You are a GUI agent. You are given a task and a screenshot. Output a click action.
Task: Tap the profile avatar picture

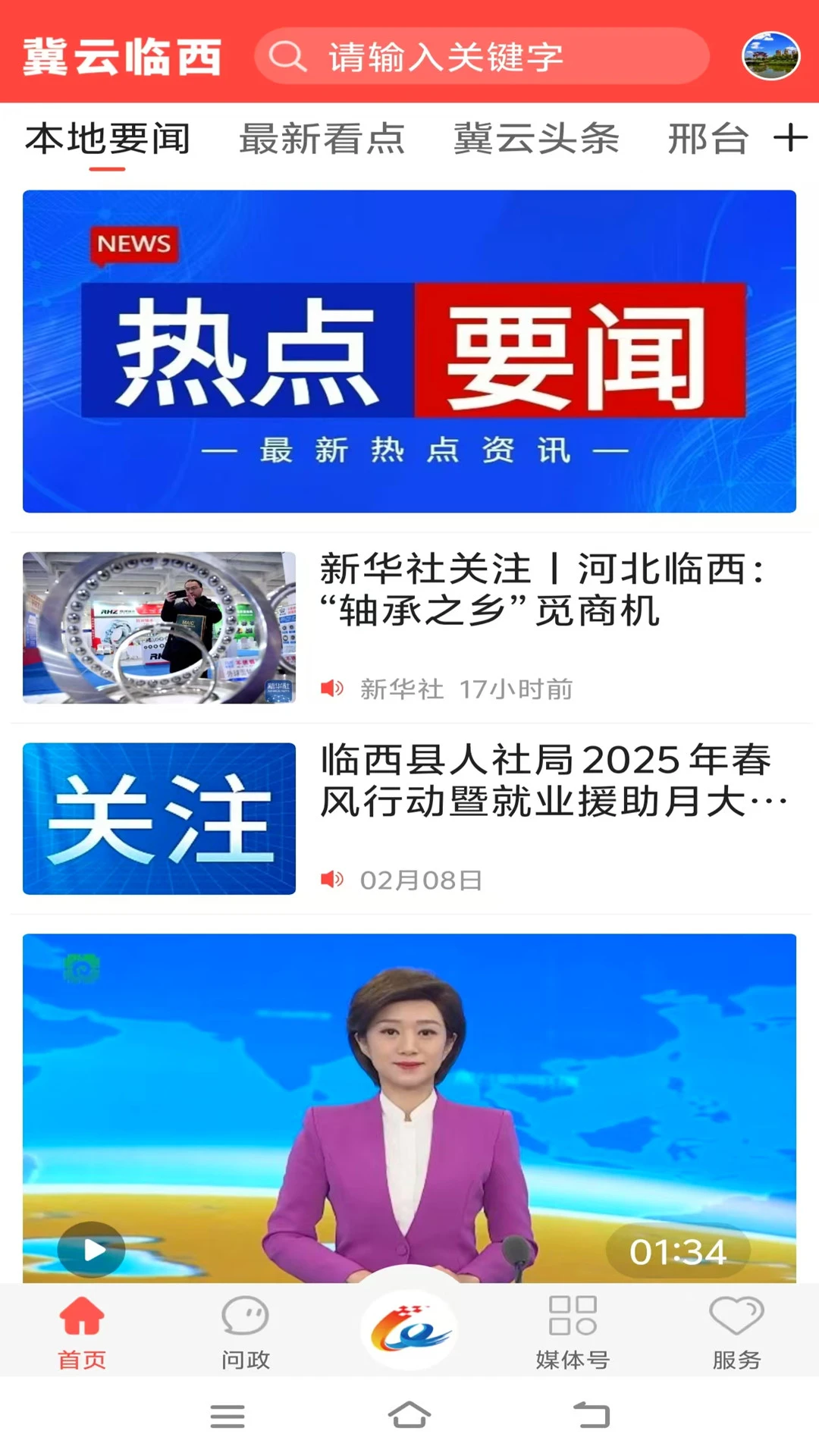click(770, 57)
